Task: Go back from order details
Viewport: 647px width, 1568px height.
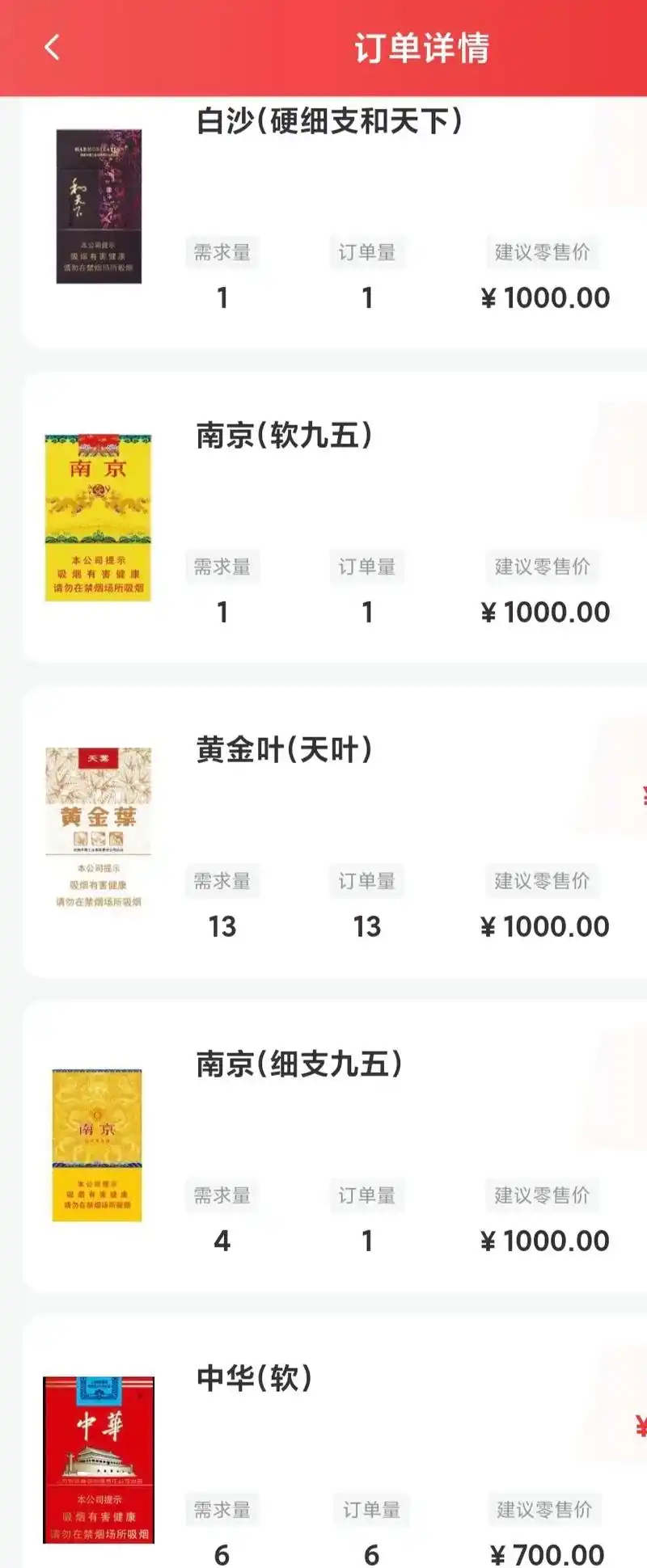Action: [x=53, y=48]
